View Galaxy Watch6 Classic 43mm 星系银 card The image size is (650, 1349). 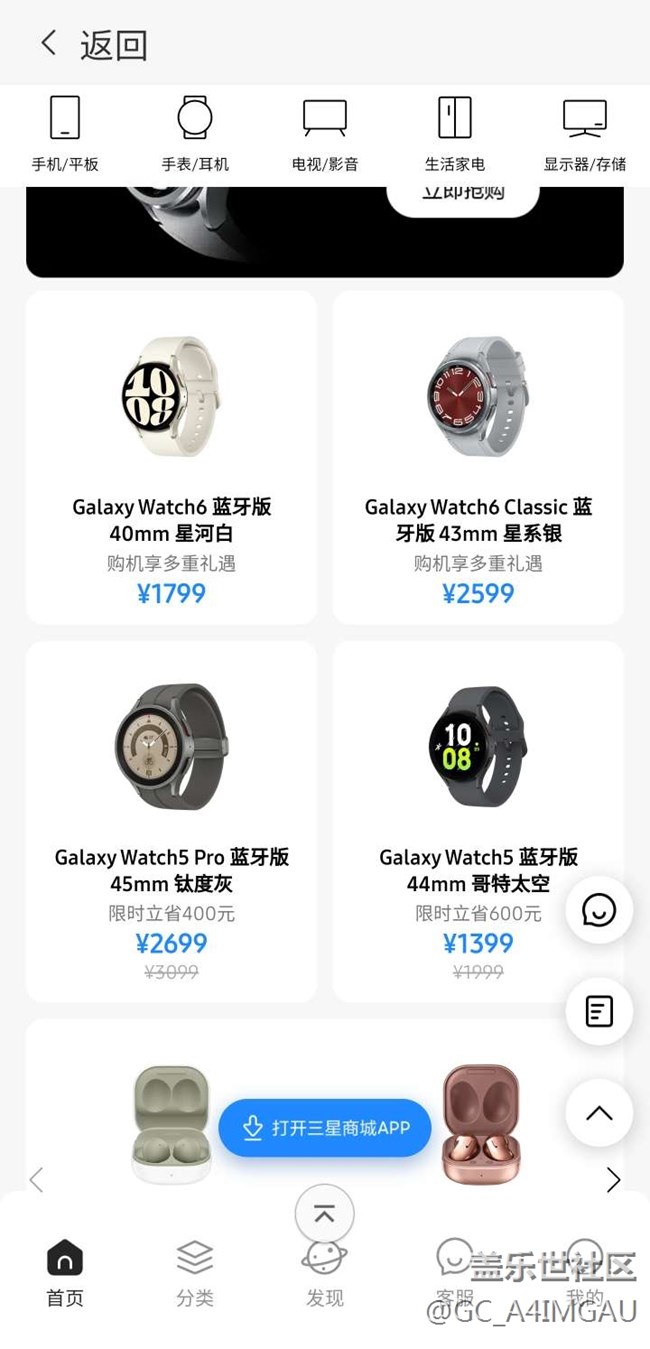478,457
